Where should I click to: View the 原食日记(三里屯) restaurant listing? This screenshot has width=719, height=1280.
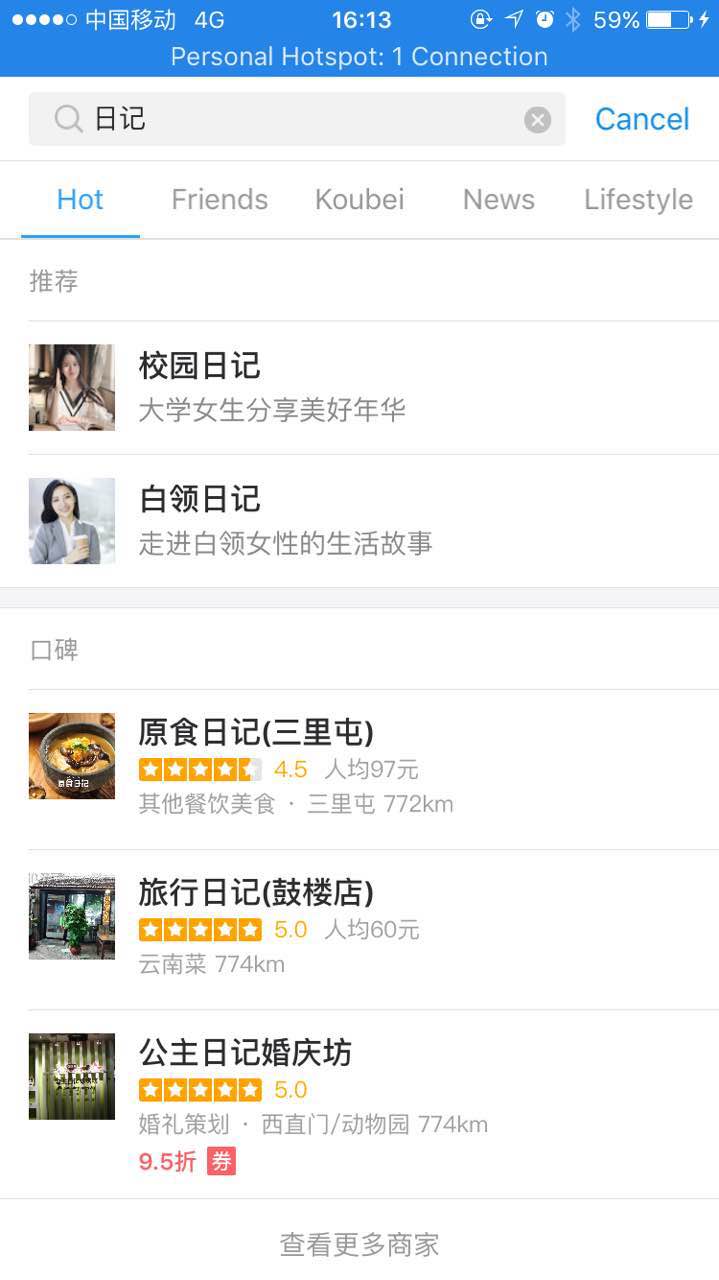[x=359, y=770]
